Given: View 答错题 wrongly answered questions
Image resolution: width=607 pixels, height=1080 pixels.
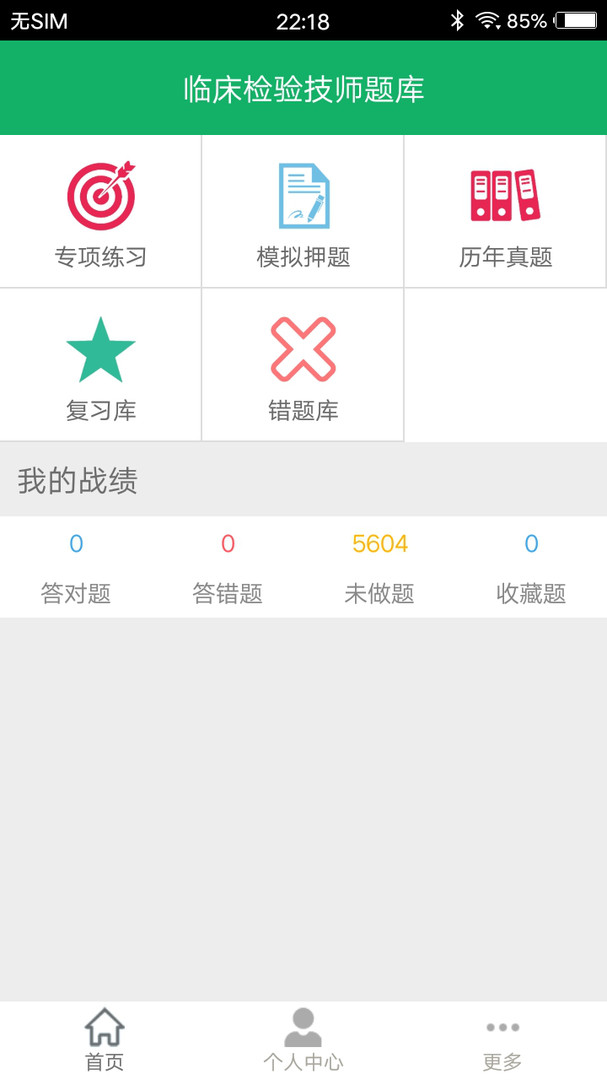Looking at the screenshot, I should point(228,568).
